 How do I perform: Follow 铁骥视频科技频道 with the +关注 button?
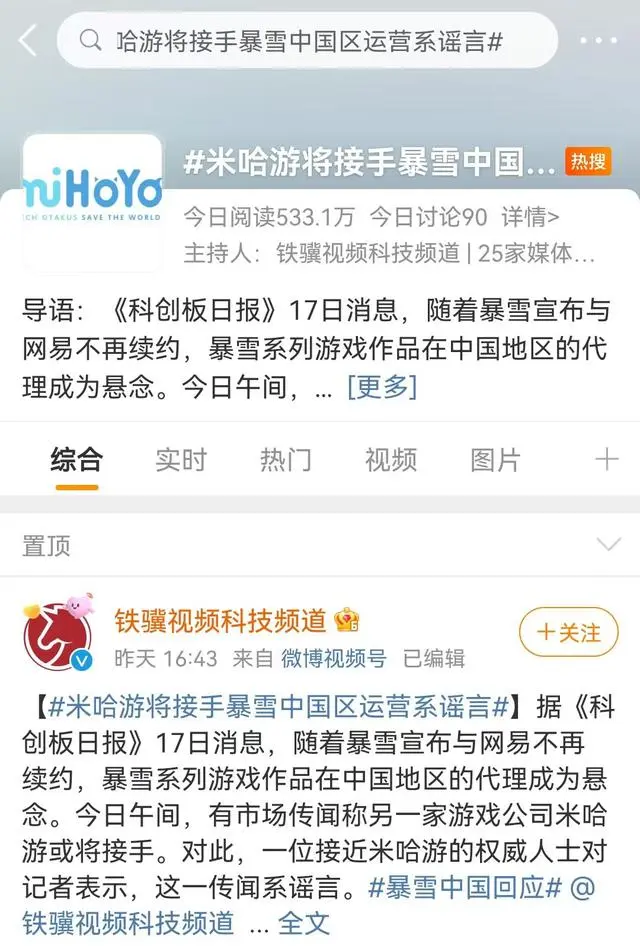pyautogui.click(x=569, y=632)
